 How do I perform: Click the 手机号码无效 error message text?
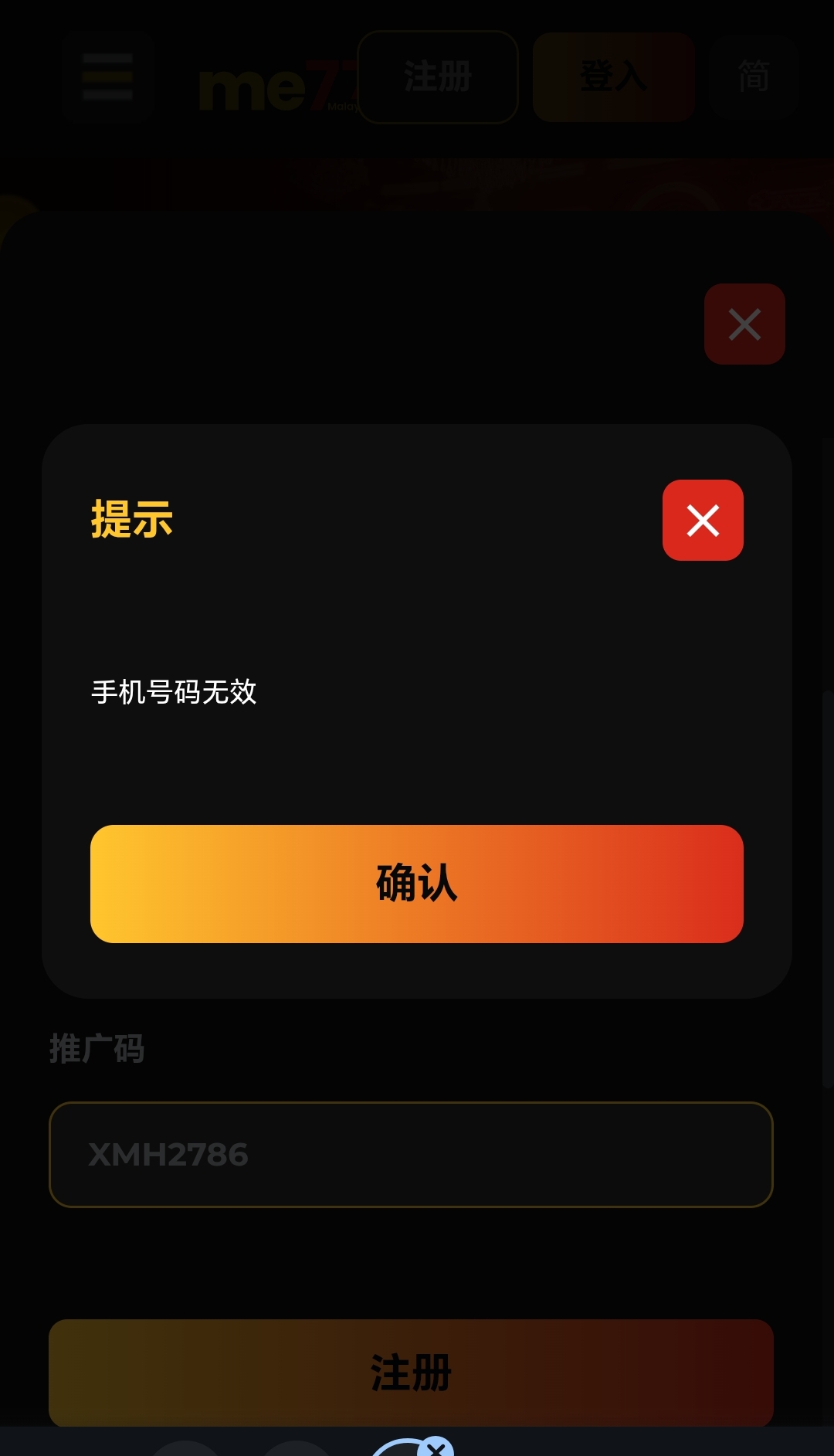(175, 694)
